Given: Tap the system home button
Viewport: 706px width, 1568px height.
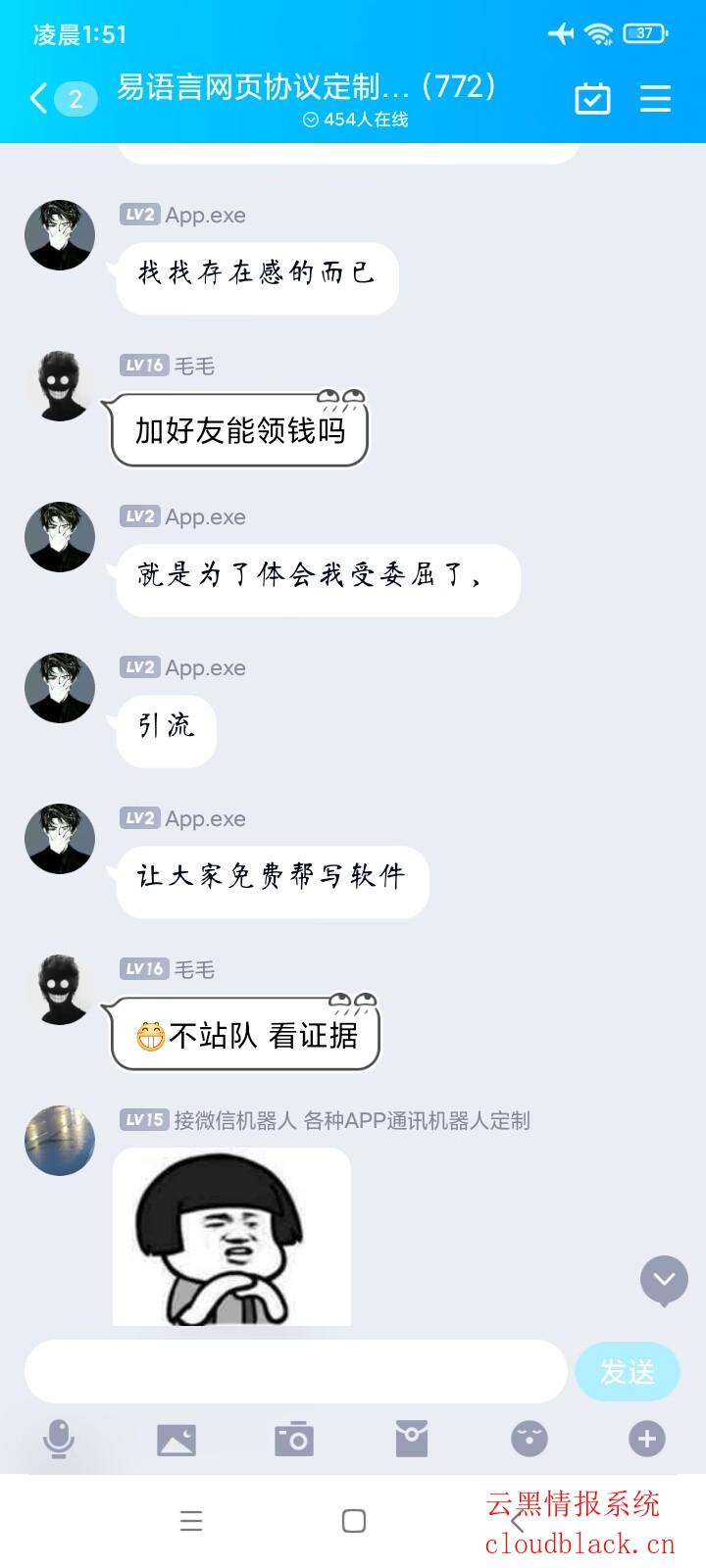Looking at the screenshot, I should [353, 1520].
